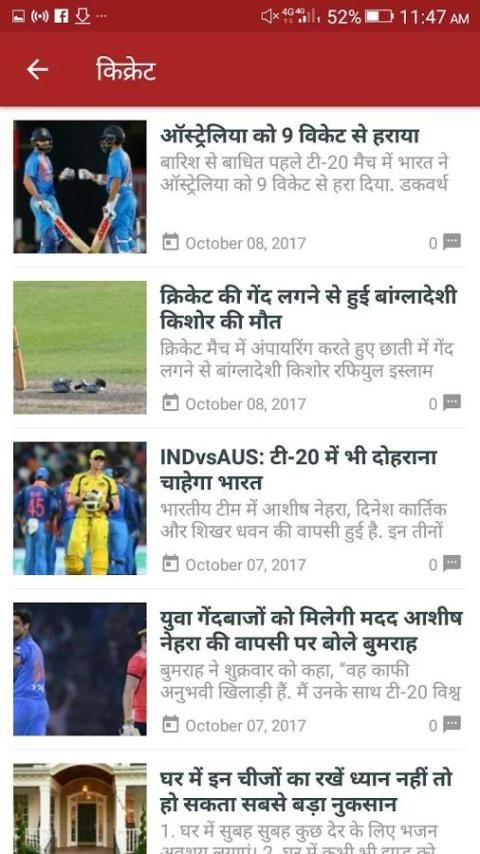View comments on the बांग्लादेशी किशोर story
The height and width of the screenshot is (854, 480).
click(452, 402)
